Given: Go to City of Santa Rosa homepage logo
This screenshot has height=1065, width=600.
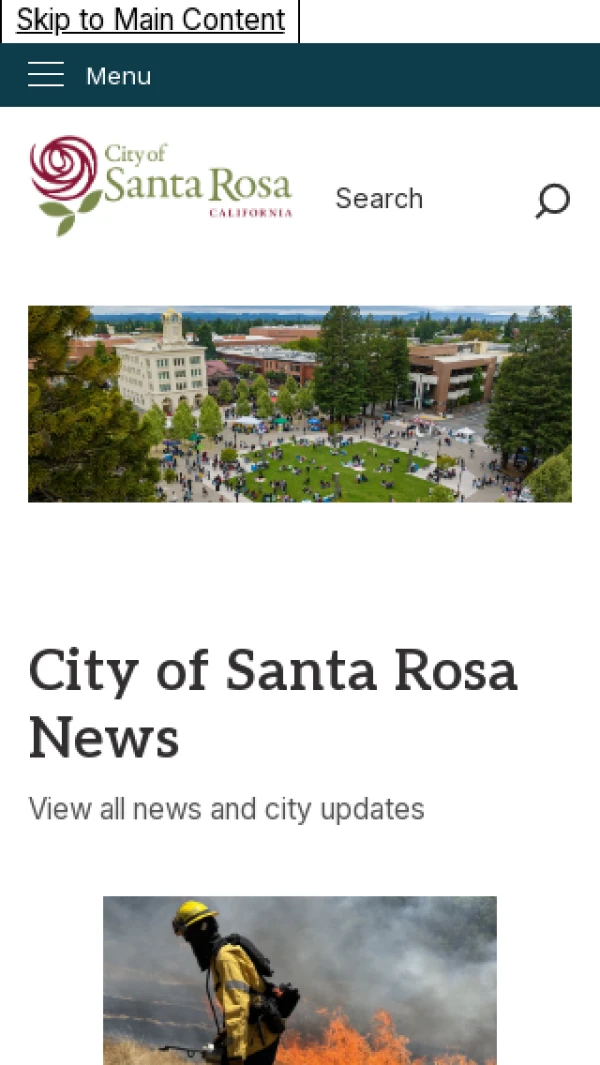Looking at the screenshot, I should coord(161,185).
